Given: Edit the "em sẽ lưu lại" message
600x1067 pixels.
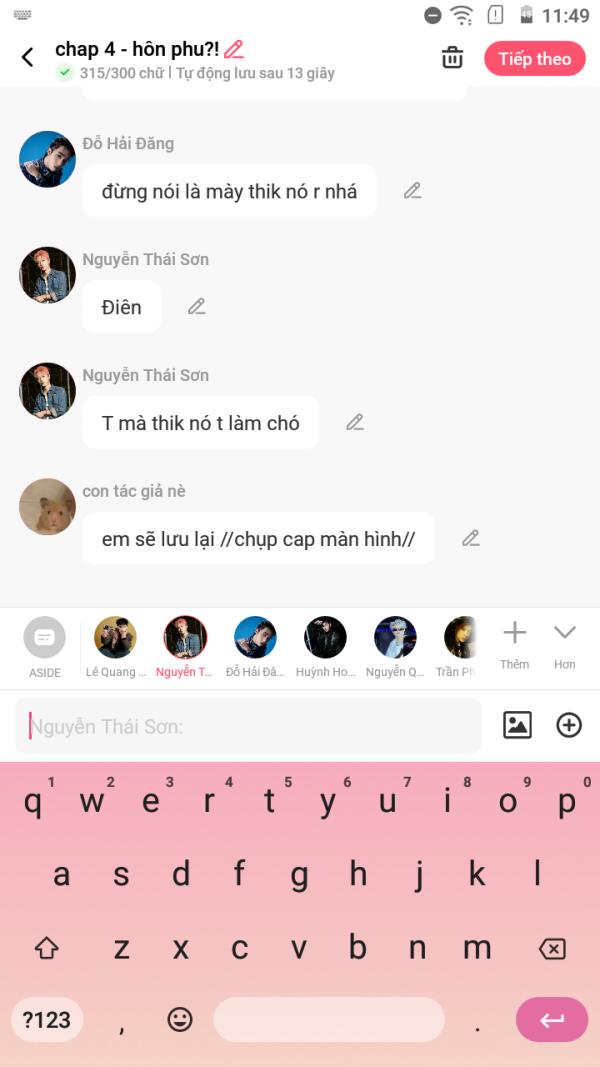Looking at the screenshot, I should pyautogui.click(x=471, y=538).
